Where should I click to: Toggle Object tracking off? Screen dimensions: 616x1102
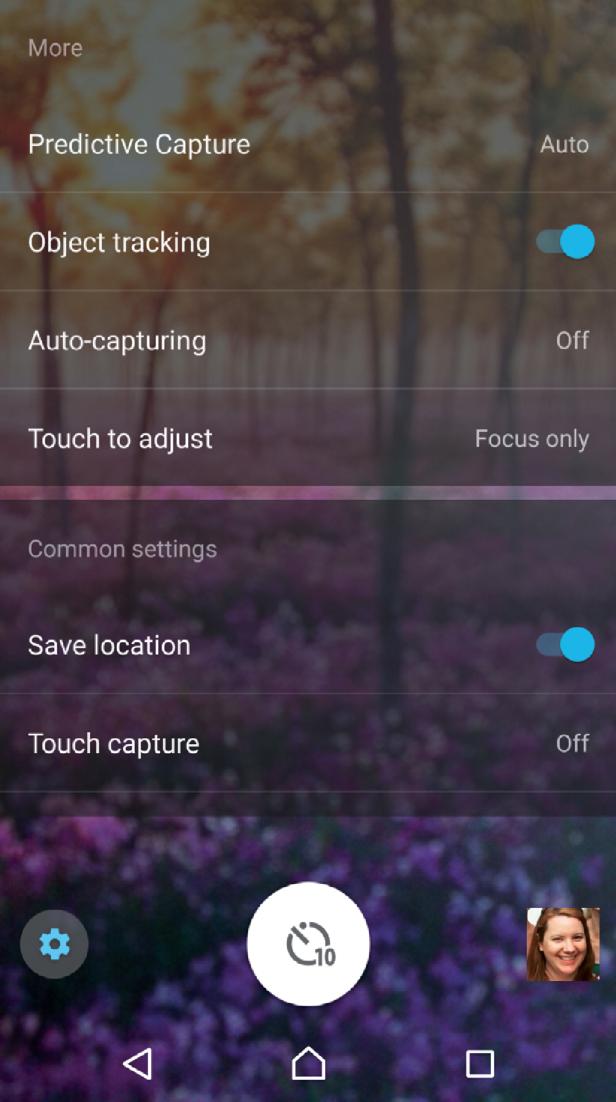[566, 242]
